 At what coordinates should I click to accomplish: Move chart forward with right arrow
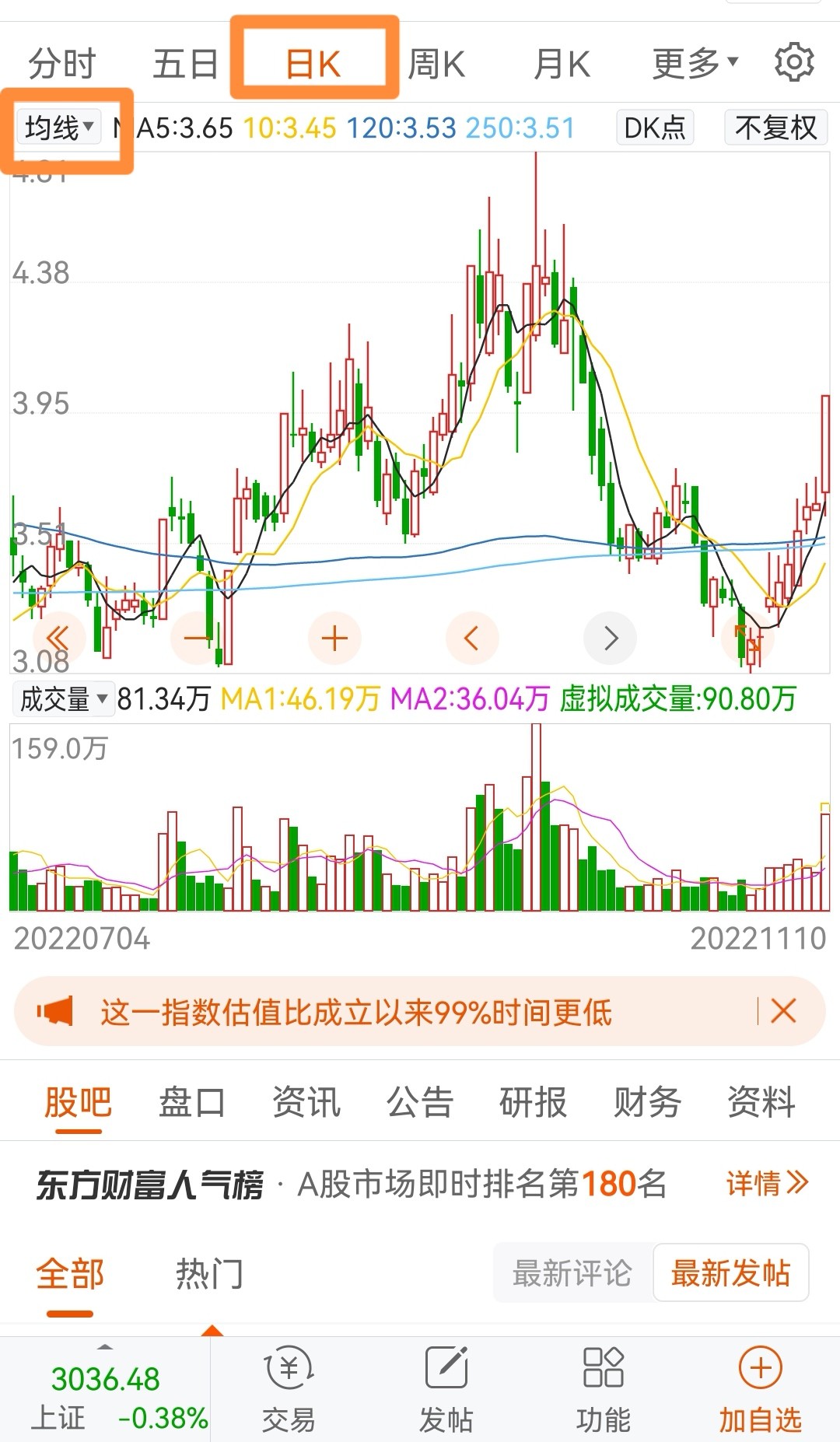pos(611,639)
